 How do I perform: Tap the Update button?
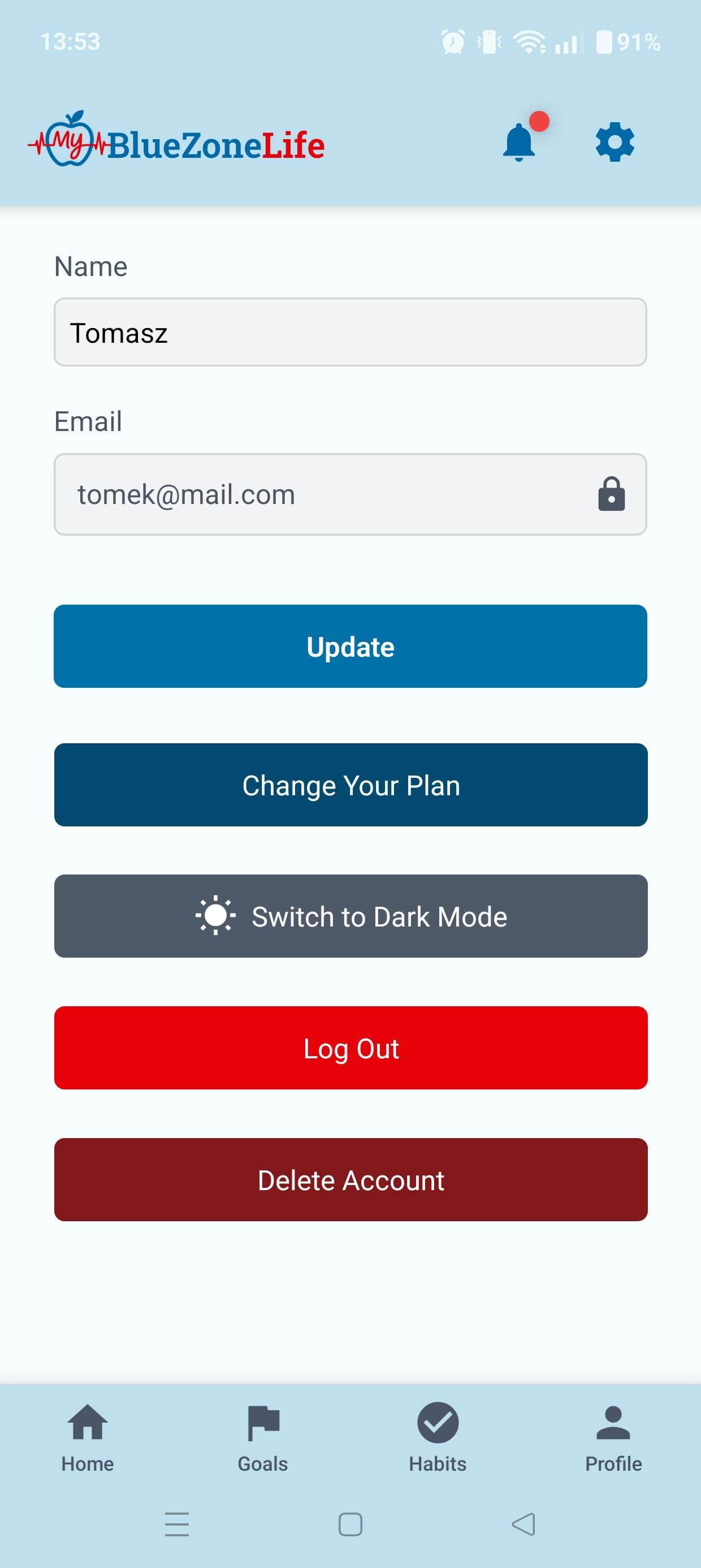[x=350, y=647]
